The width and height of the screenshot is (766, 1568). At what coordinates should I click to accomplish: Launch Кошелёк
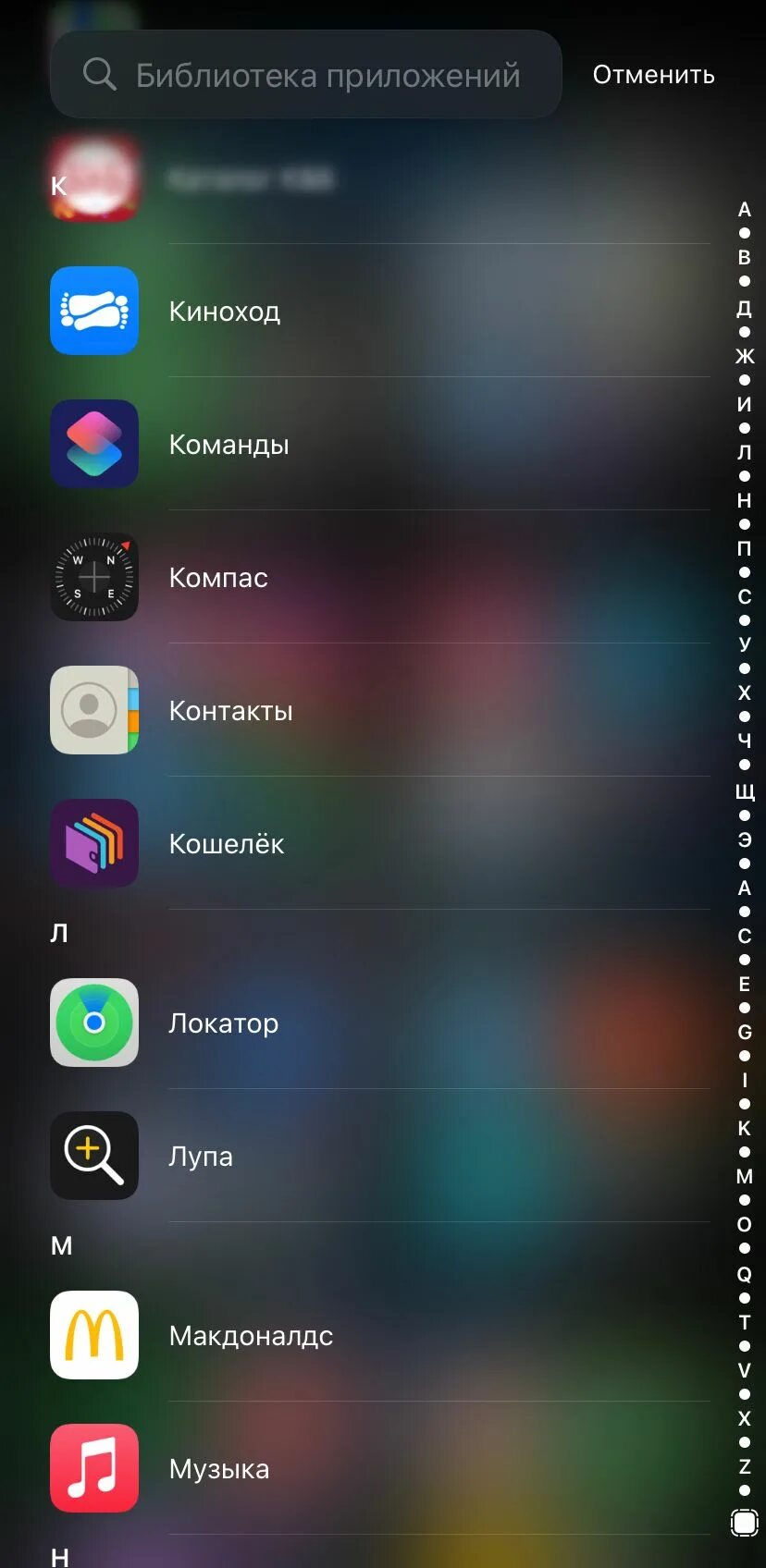380,843
